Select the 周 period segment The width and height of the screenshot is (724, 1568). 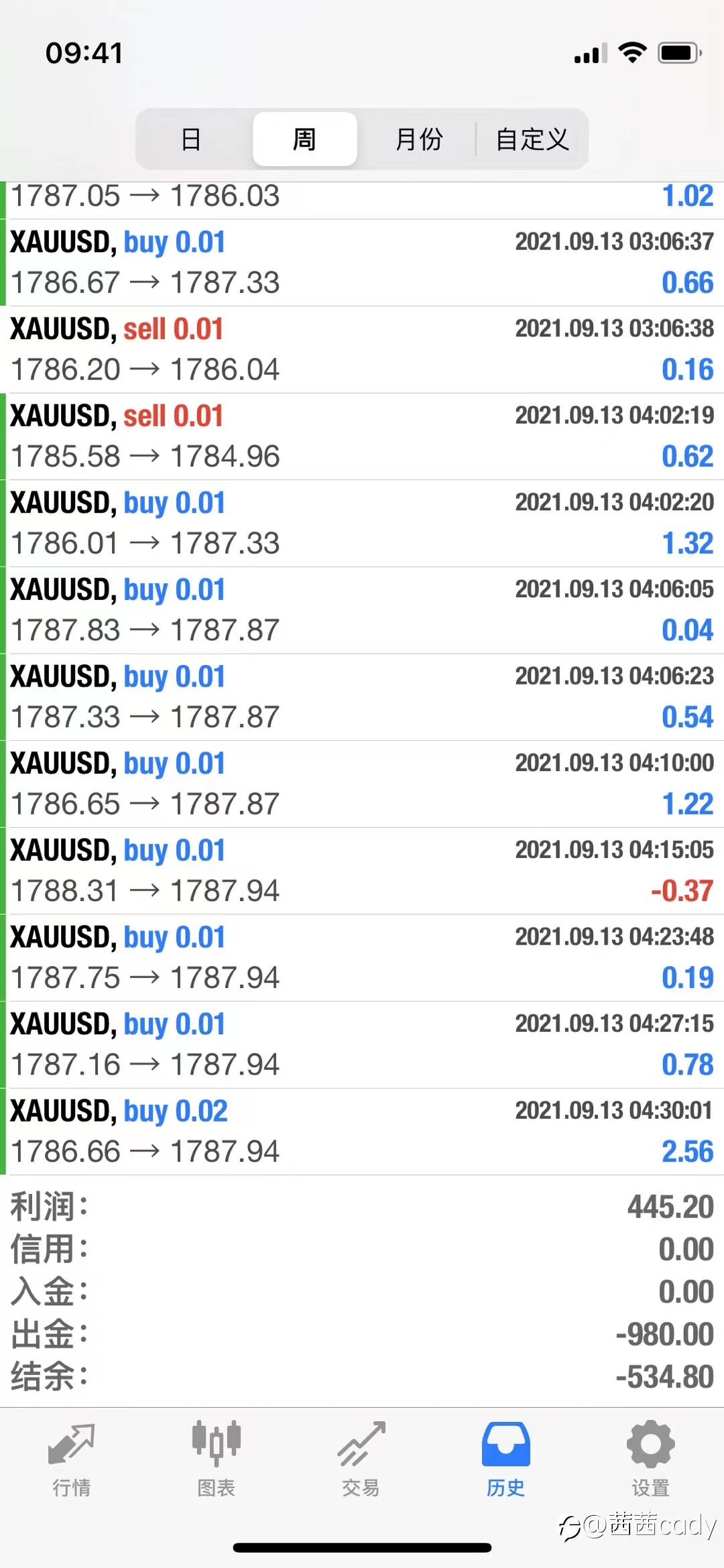(304, 139)
